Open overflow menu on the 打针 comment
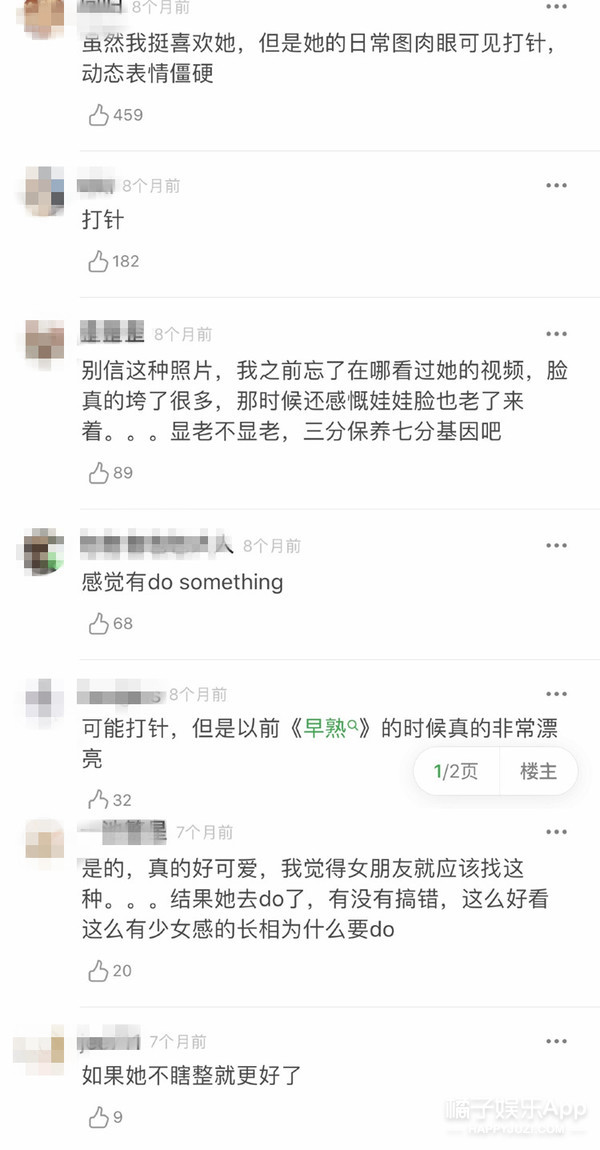This screenshot has height=1150, width=600. (x=556, y=186)
